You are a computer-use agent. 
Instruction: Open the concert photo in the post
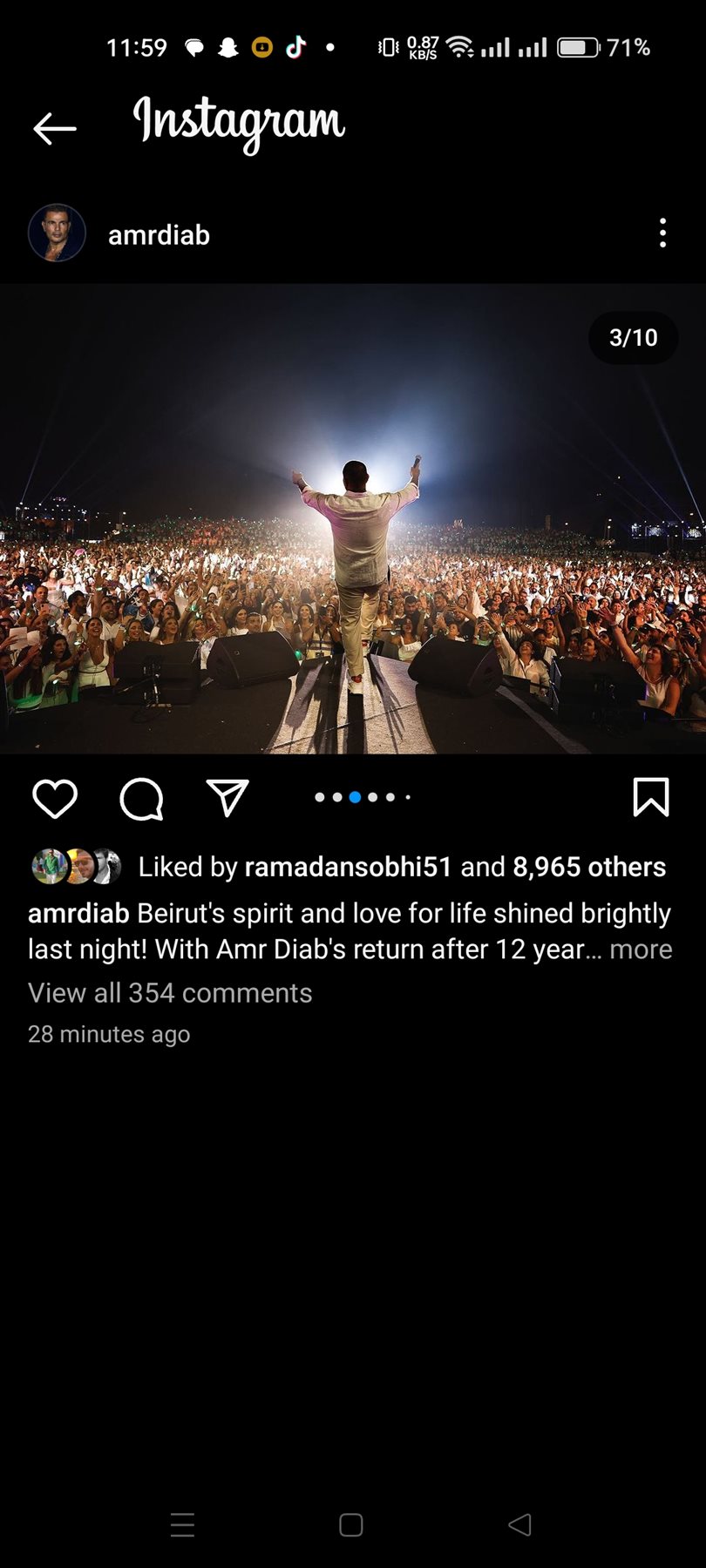click(x=353, y=518)
